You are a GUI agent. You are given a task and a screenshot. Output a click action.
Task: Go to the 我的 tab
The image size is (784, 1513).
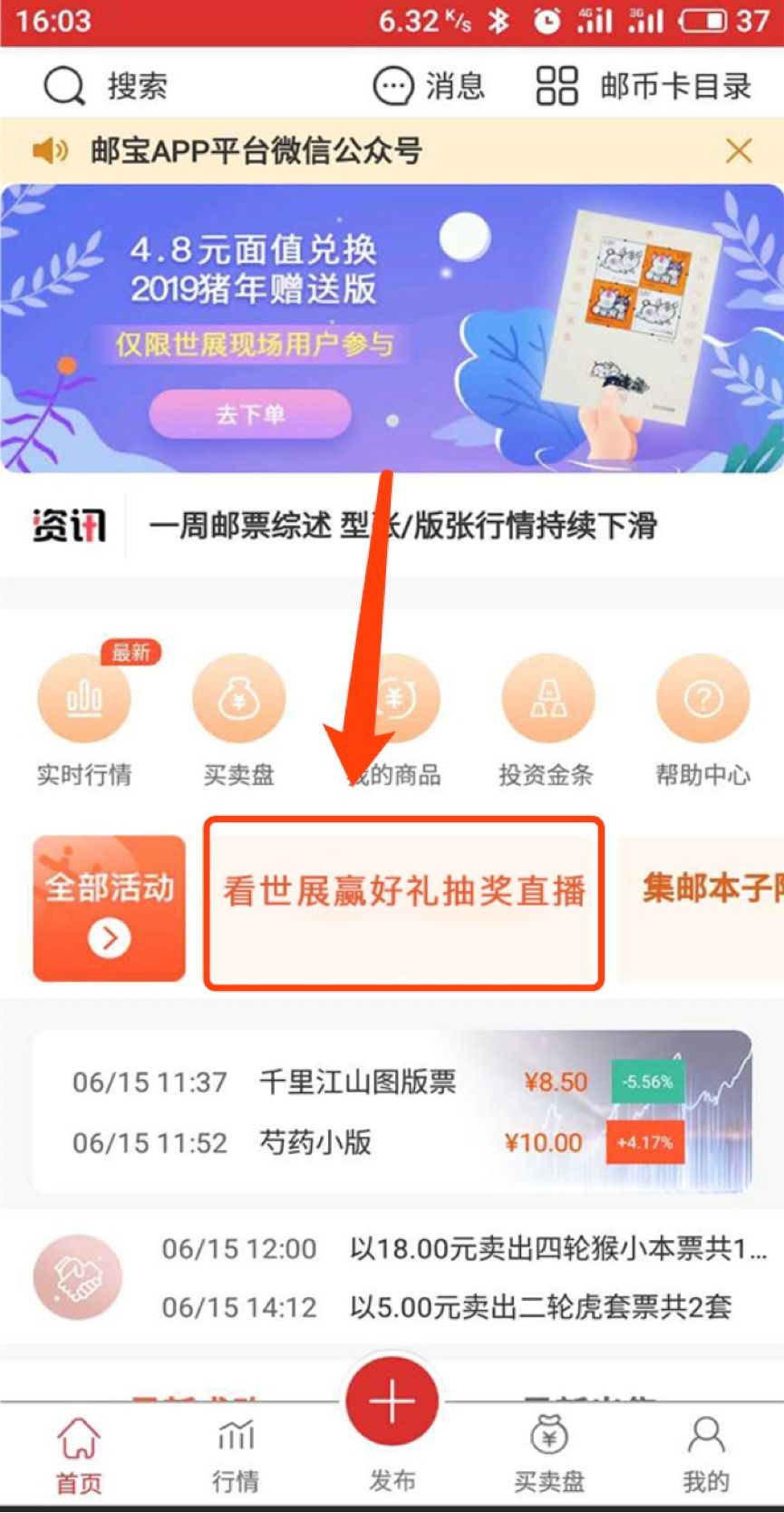[x=705, y=1457]
